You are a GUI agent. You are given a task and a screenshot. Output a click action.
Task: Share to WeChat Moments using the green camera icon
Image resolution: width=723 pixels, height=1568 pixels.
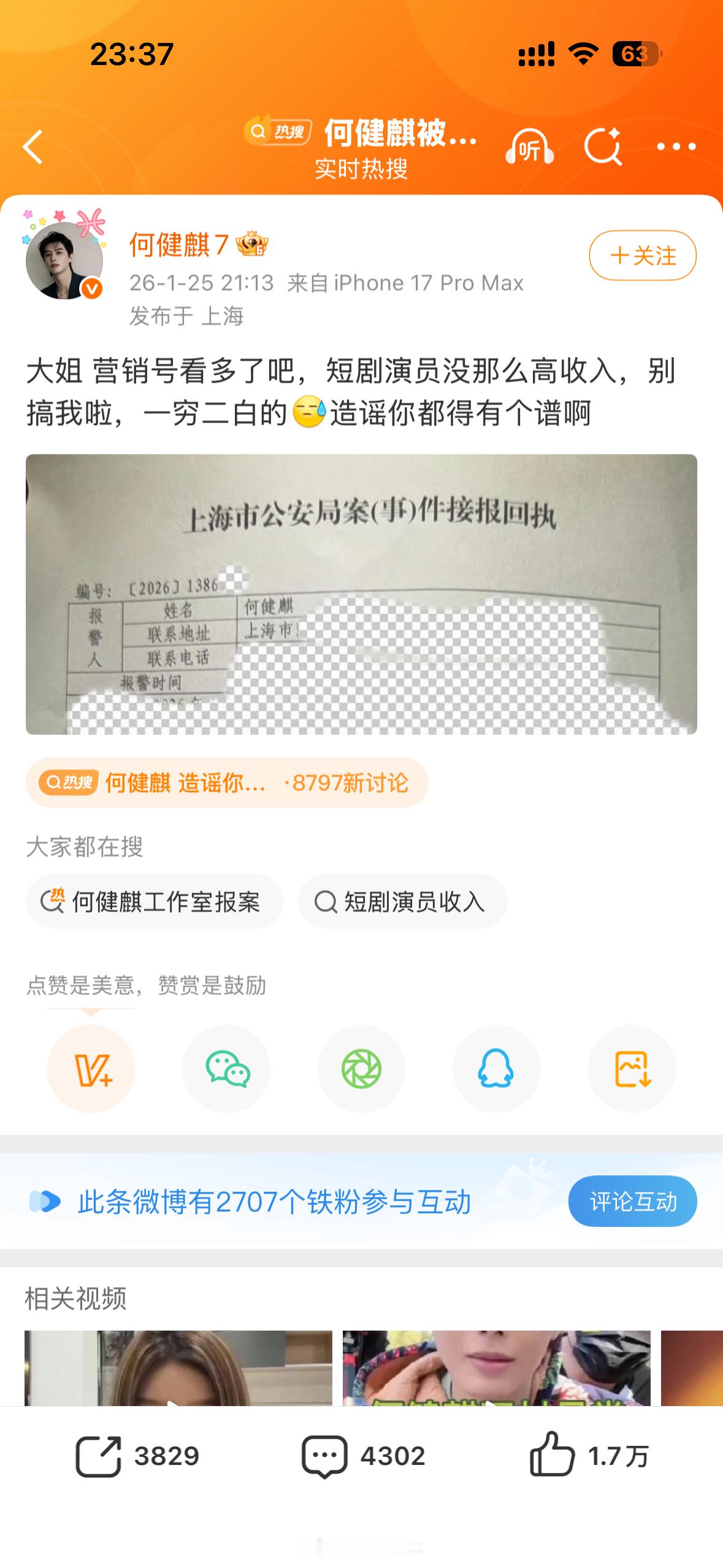(x=361, y=1069)
